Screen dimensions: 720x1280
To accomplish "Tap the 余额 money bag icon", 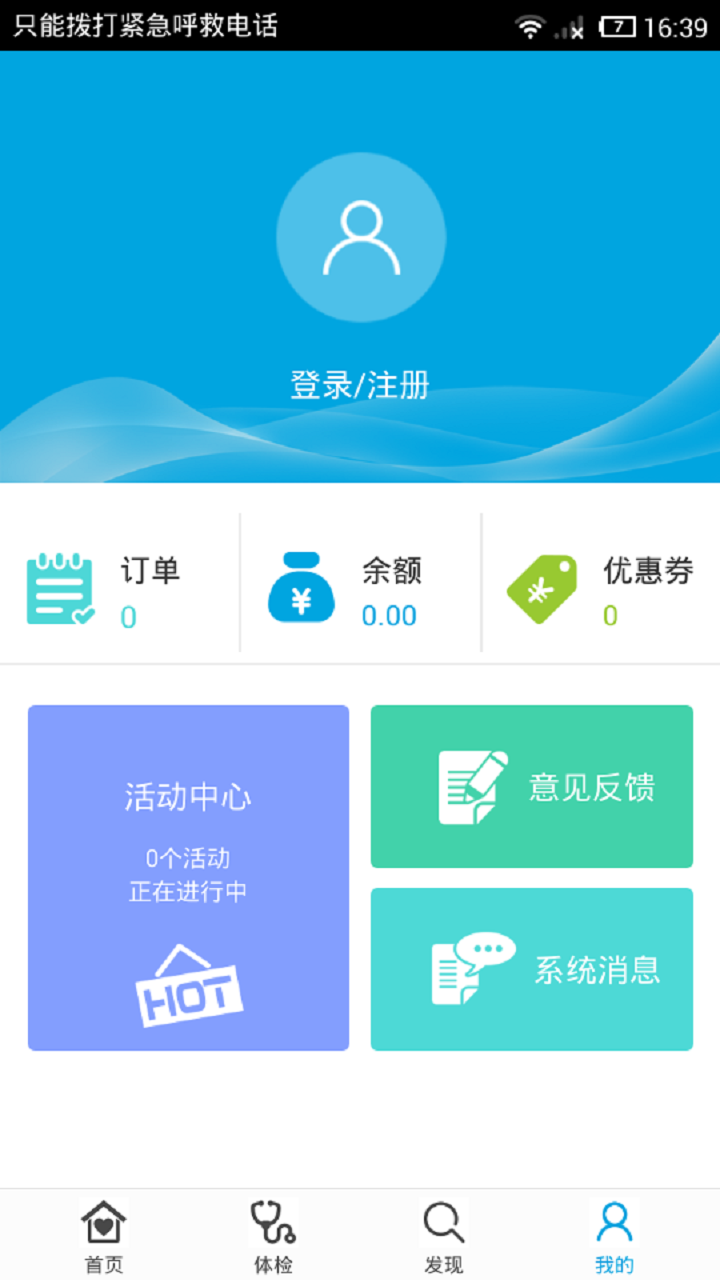I will click(302, 589).
